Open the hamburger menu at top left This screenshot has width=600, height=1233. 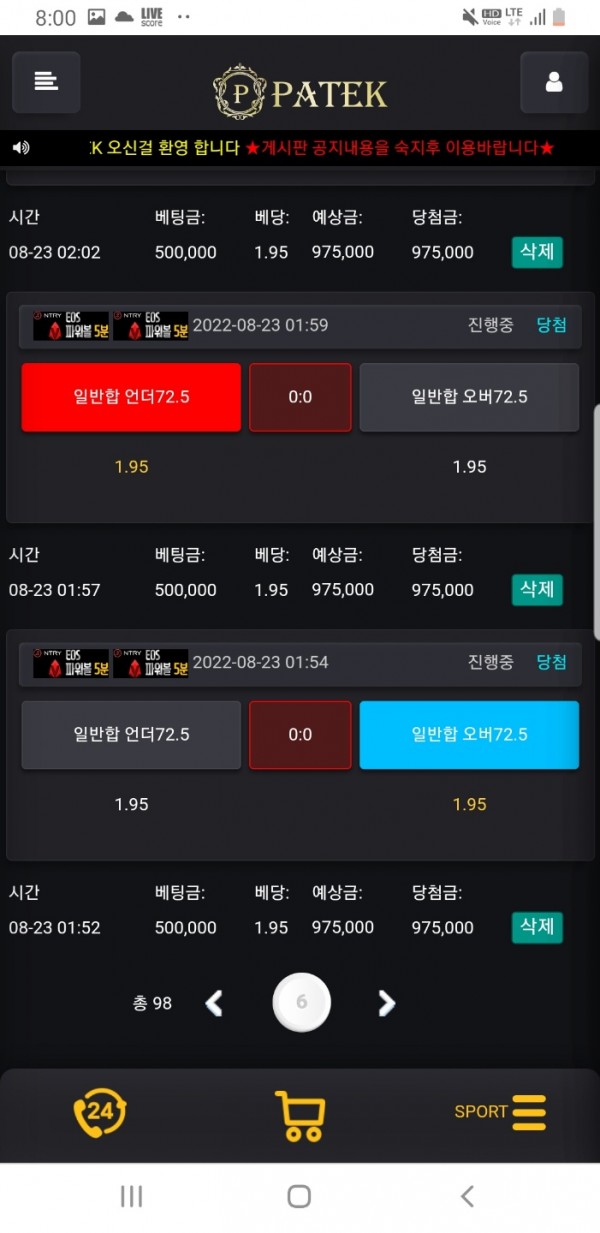46,82
